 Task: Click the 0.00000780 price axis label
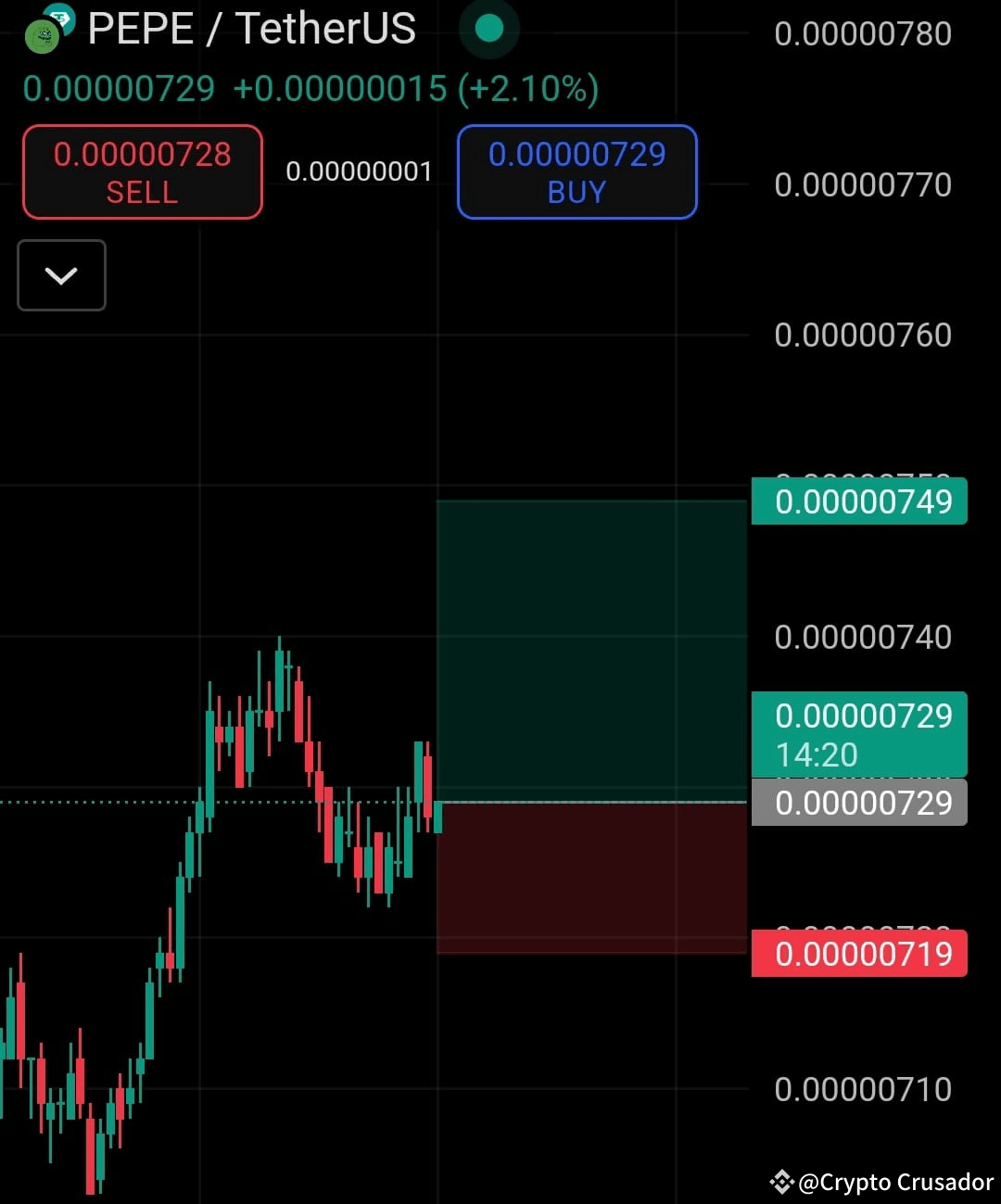(x=862, y=33)
